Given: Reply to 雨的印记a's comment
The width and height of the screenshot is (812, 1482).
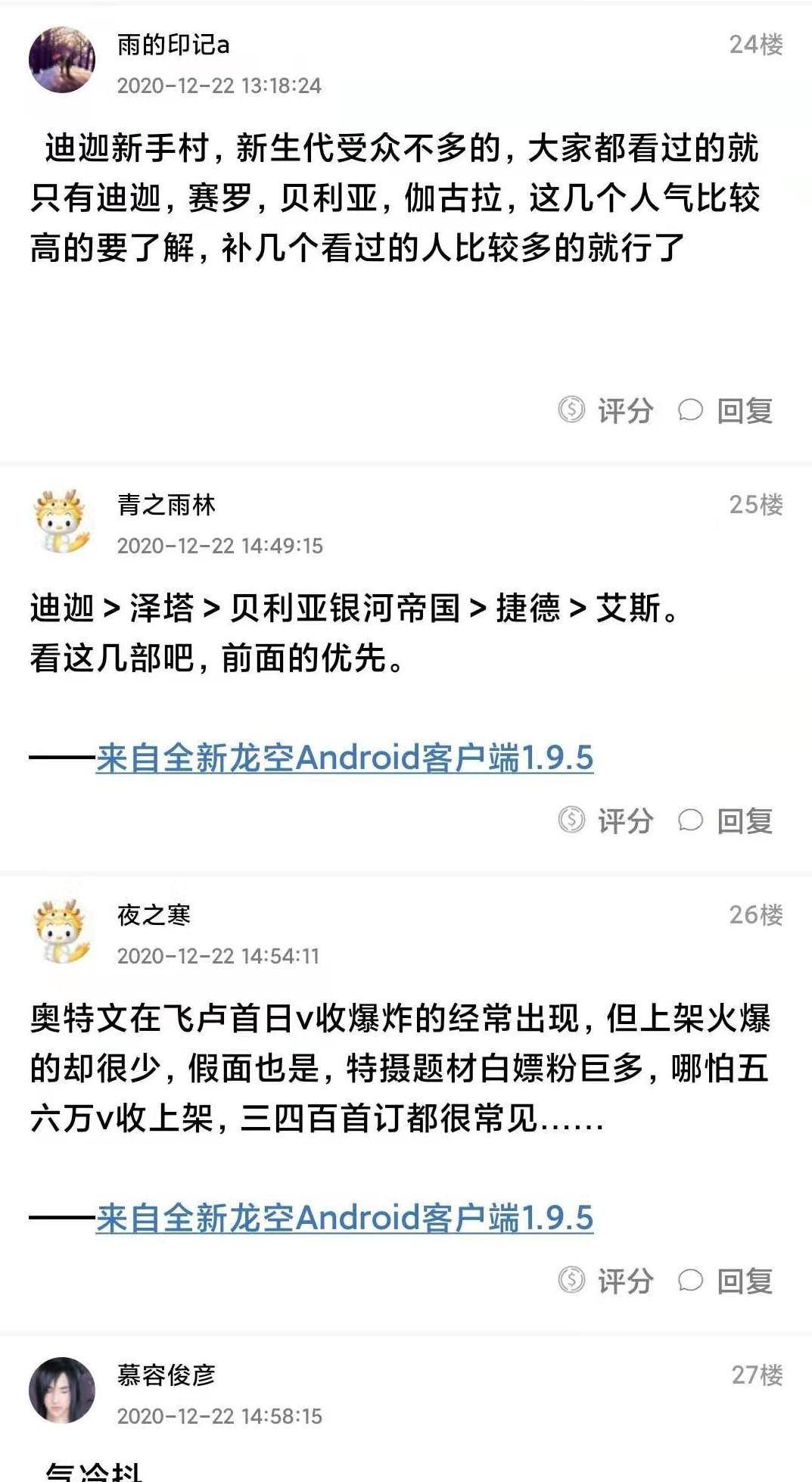Looking at the screenshot, I should coord(726,411).
